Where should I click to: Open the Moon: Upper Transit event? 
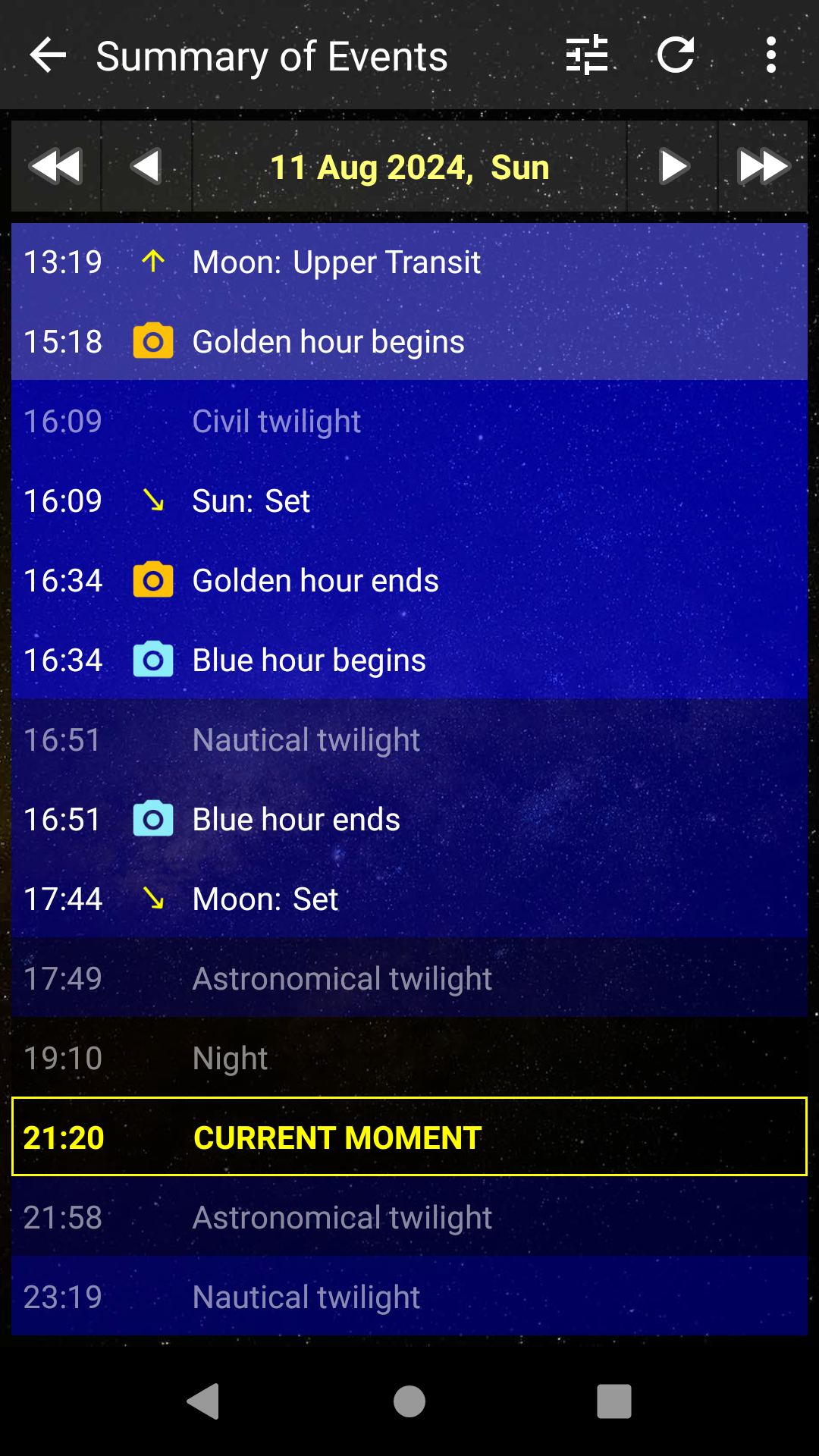click(409, 262)
